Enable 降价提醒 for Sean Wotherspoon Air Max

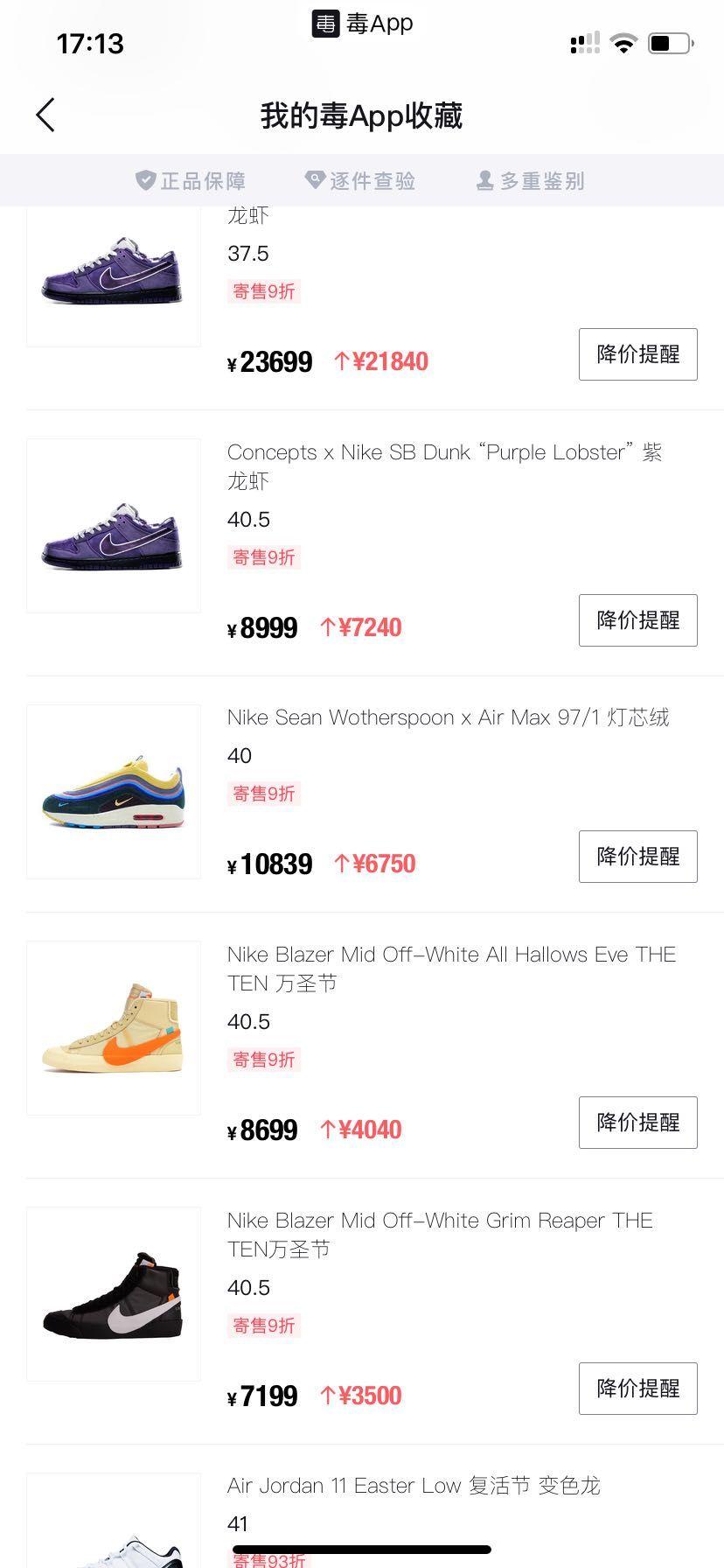coord(637,857)
